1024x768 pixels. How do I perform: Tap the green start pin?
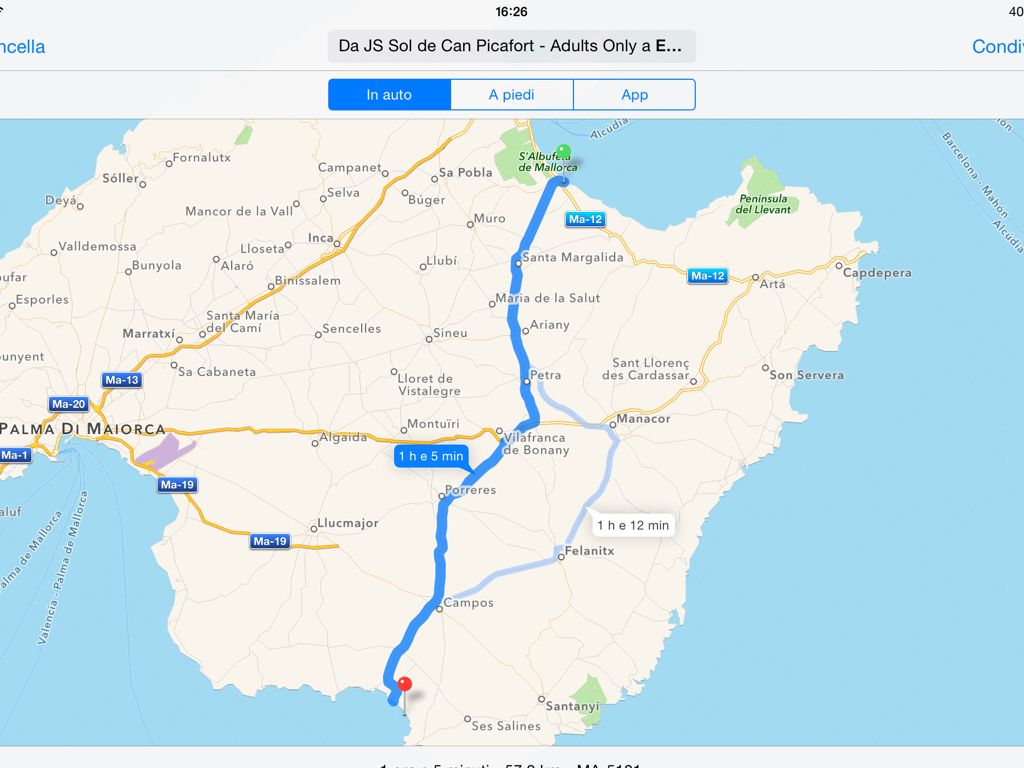[563, 153]
